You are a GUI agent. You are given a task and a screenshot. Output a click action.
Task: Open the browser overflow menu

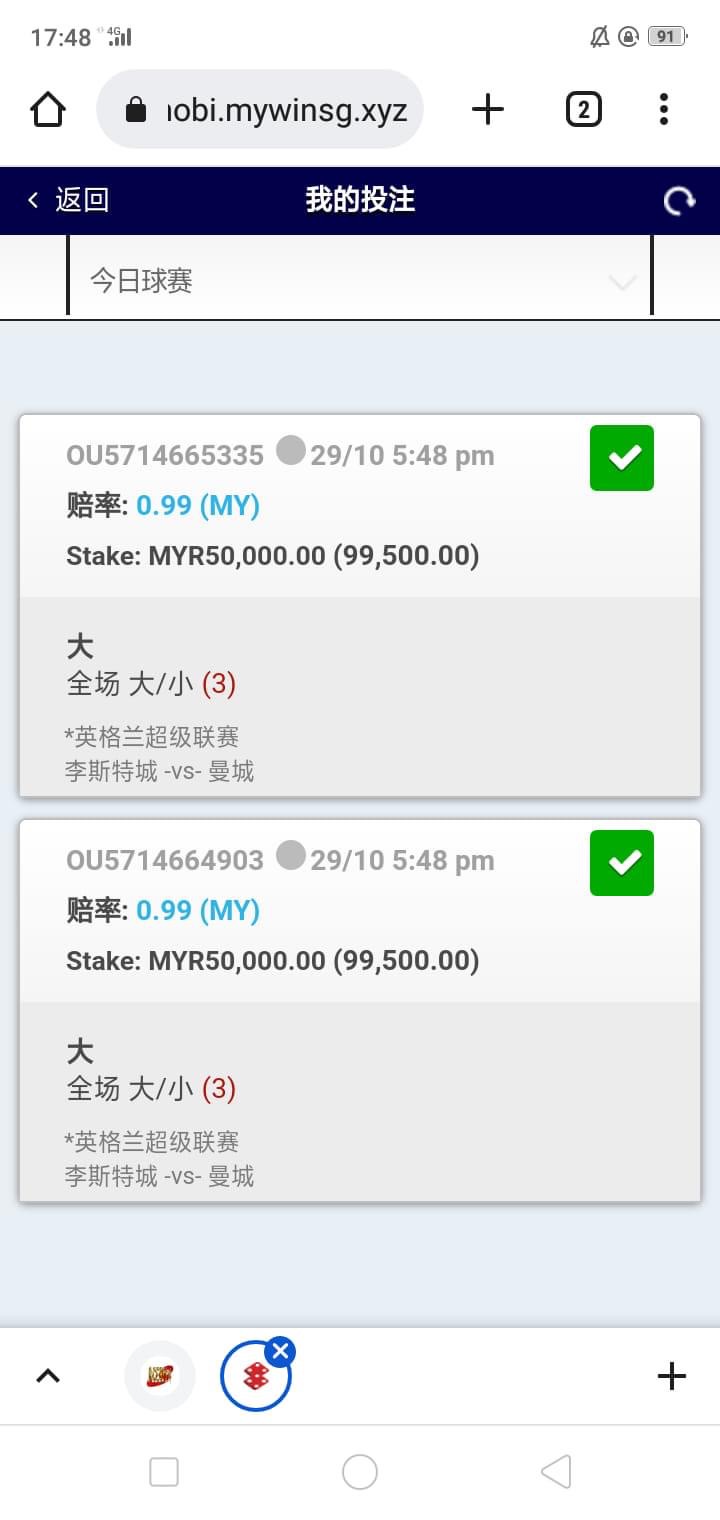click(x=664, y=109)
